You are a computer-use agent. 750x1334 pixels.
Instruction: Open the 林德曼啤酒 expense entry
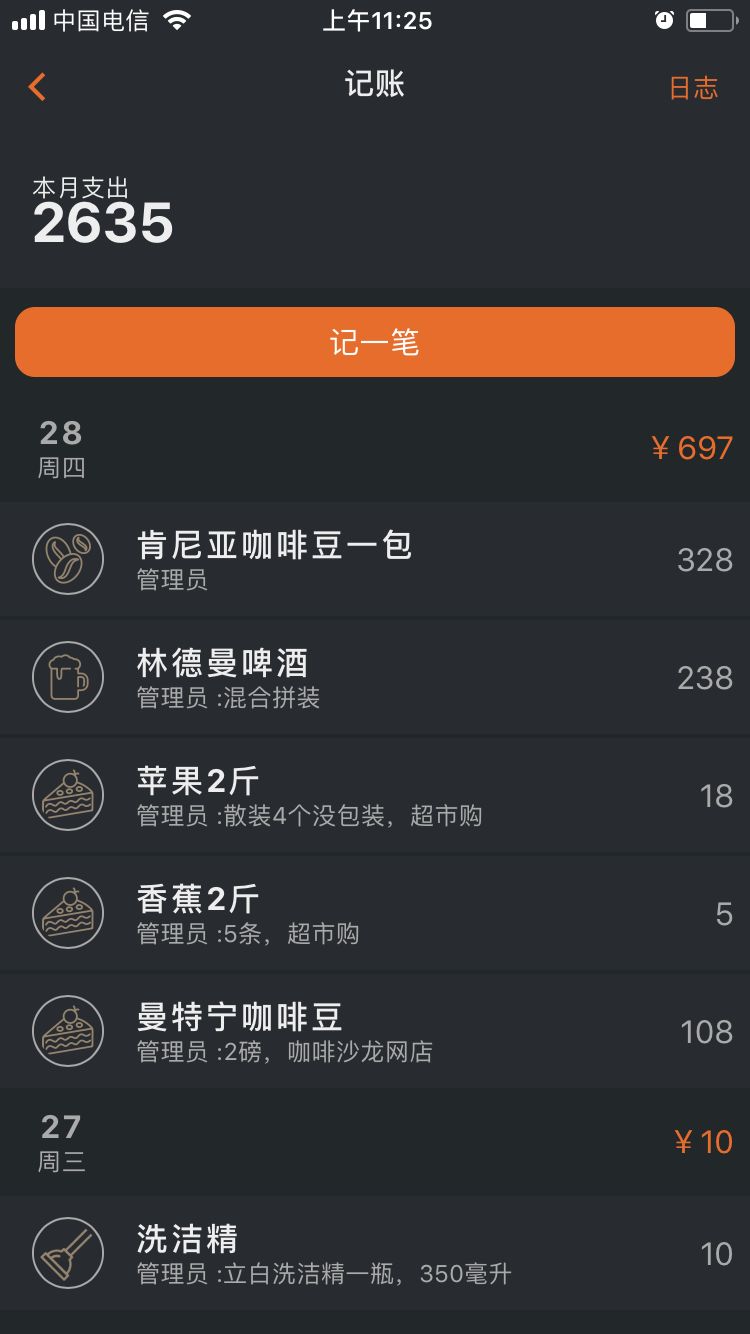pyautogui.click(x=375, y=677)
